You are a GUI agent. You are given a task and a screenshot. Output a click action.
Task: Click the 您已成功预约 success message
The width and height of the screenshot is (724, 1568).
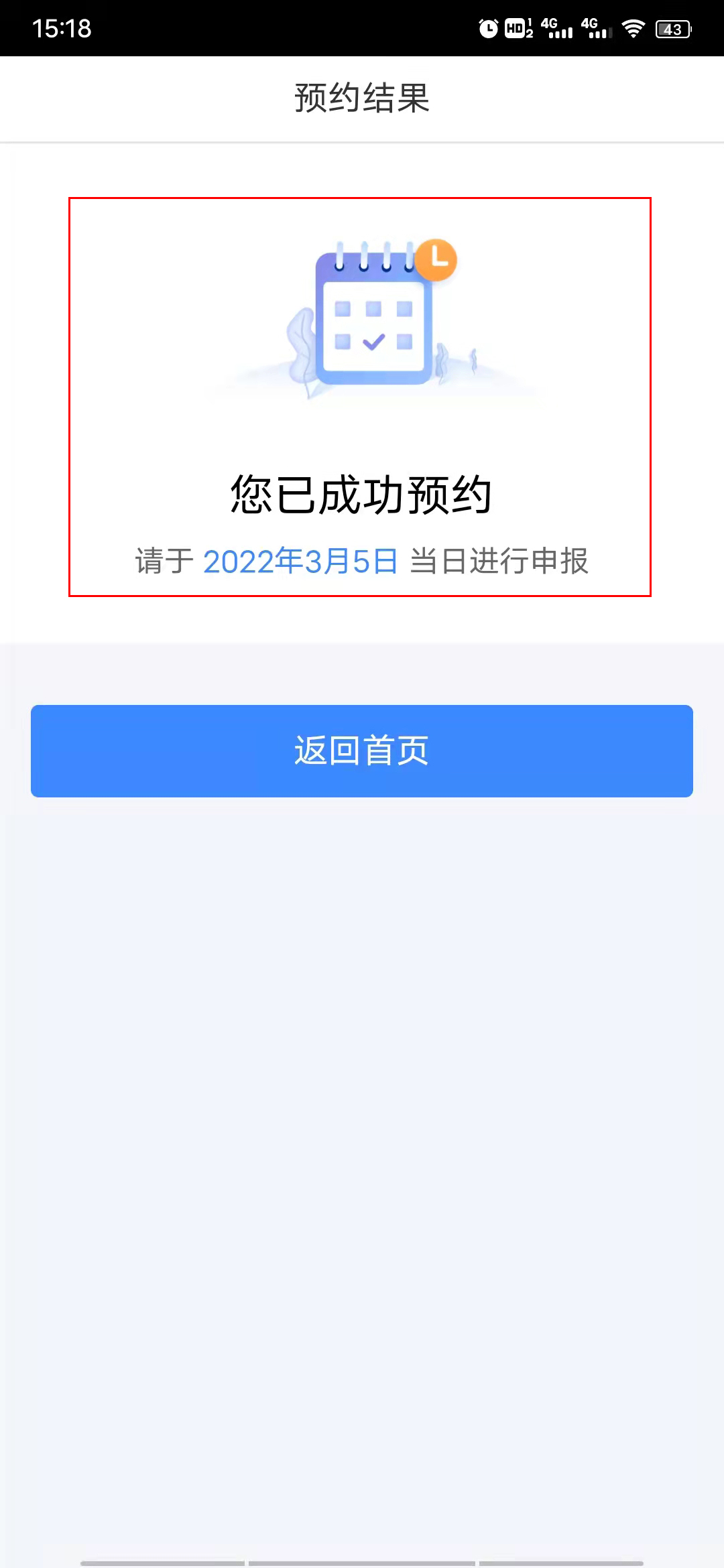click(361, 494)
